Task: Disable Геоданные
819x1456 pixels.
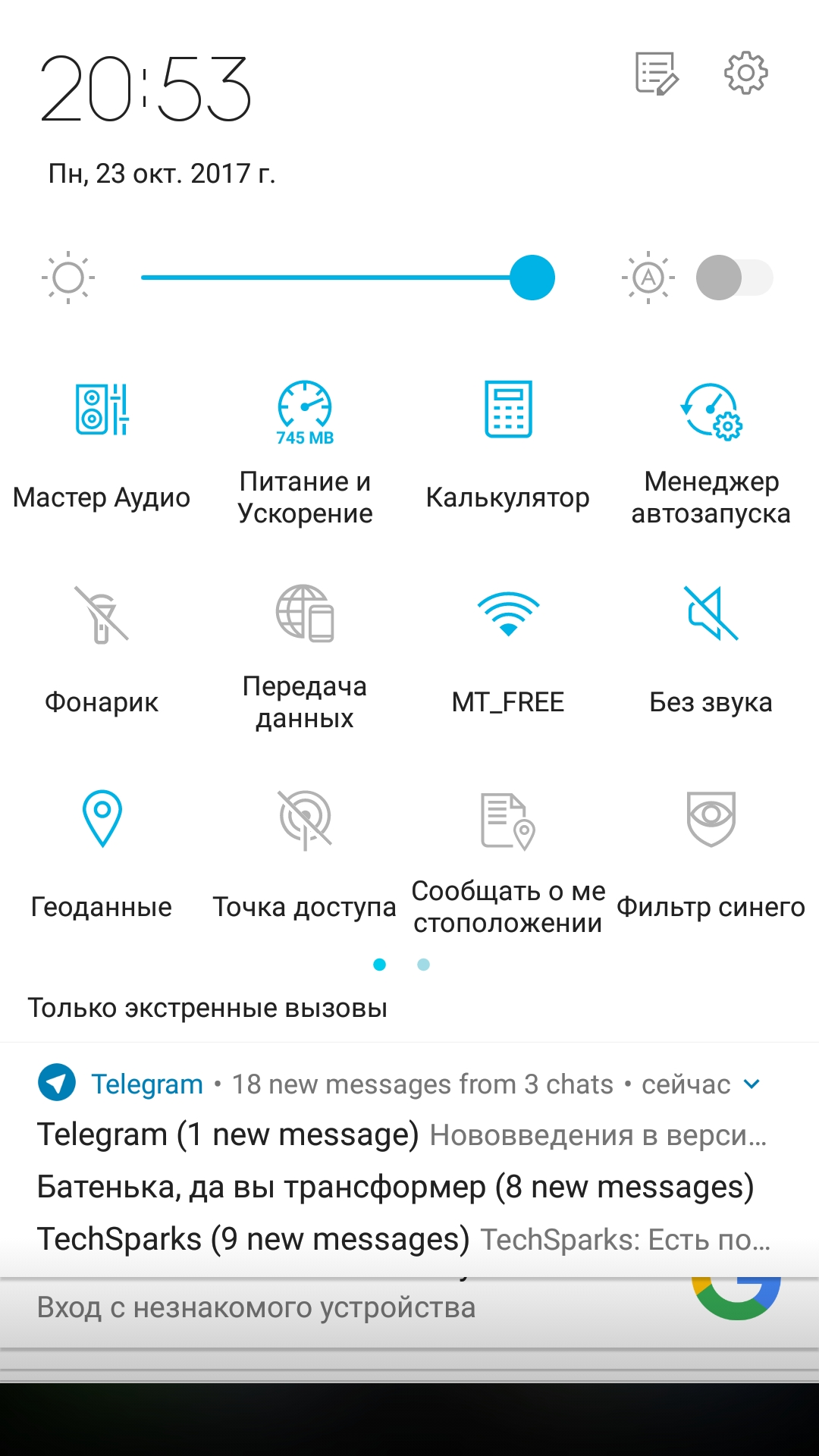Action: (x=102, y=857)
